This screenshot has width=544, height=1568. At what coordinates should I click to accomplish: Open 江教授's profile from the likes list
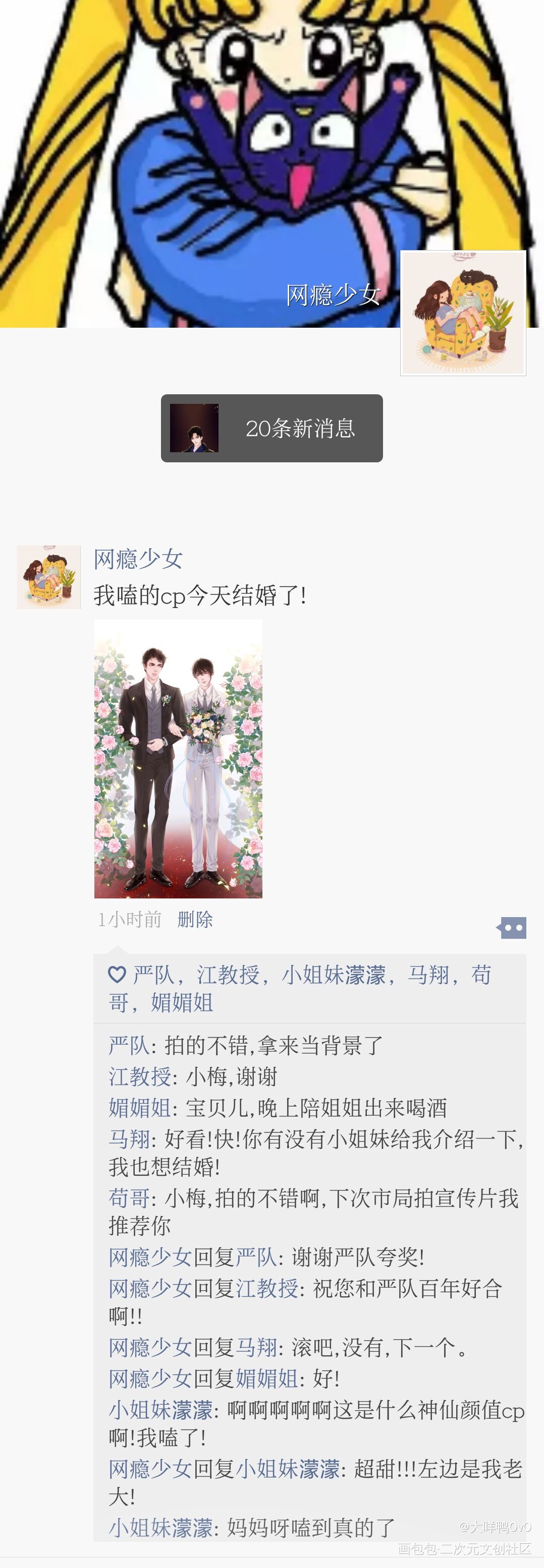point(228,975)
